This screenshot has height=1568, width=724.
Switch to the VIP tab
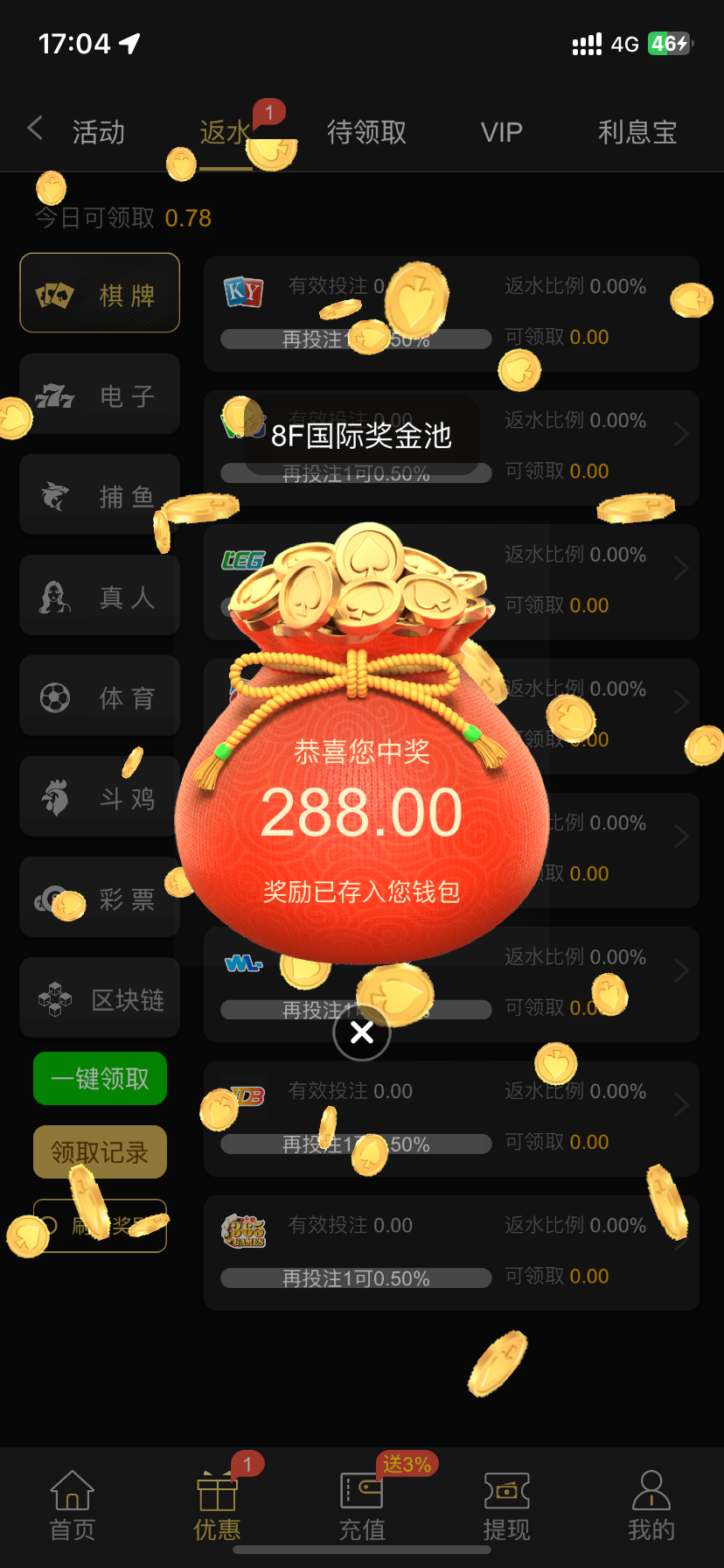501,132
